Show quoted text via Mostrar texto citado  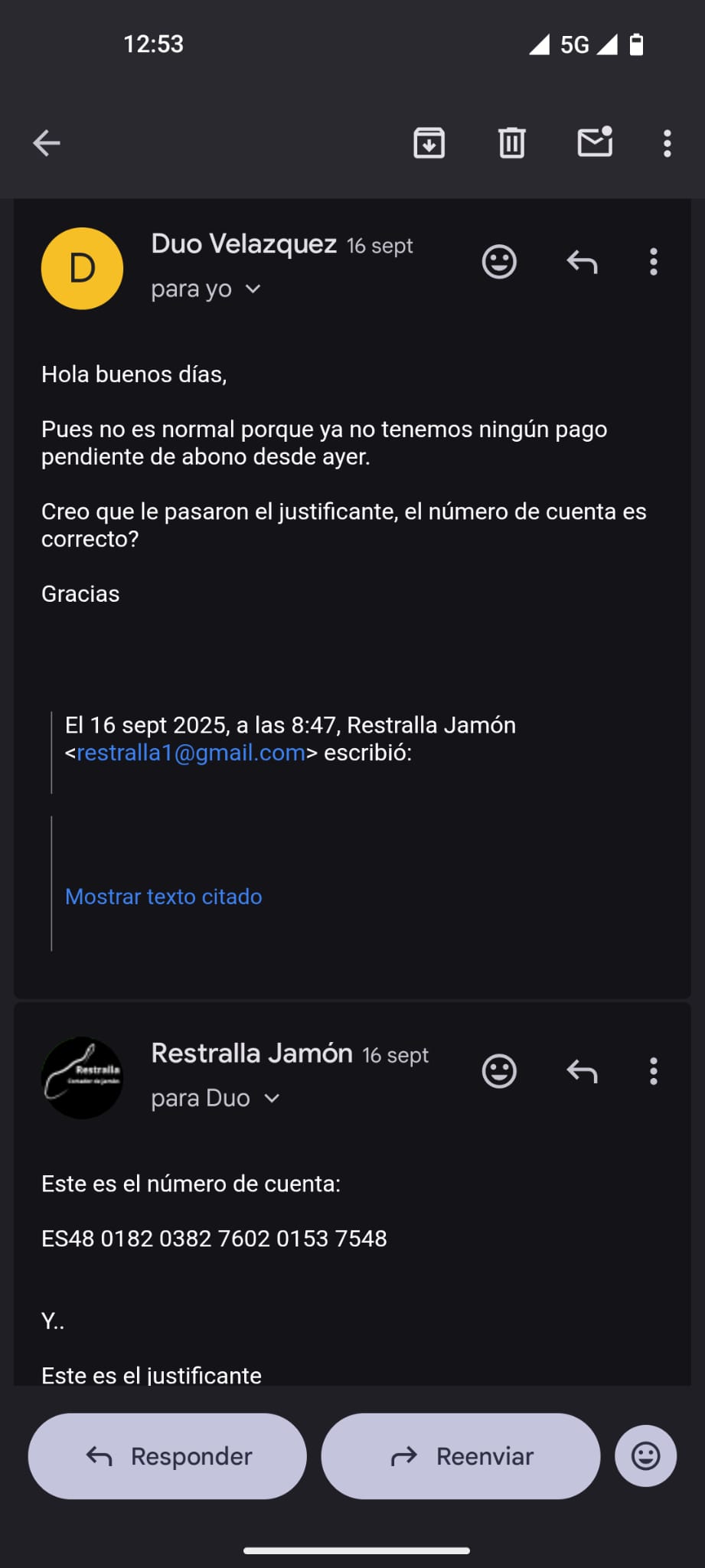pos(164,897)
